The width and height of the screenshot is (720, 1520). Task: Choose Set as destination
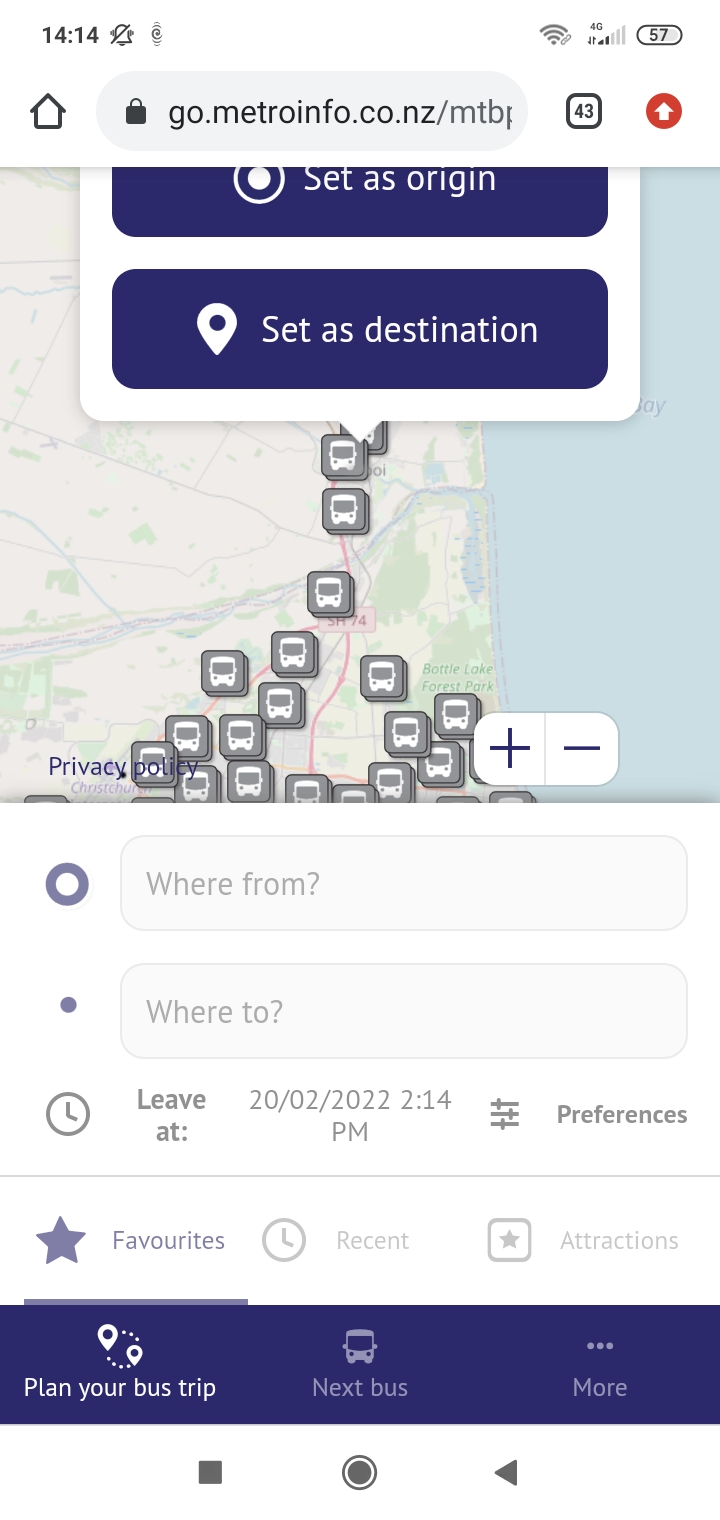click(x=360, y=329)
